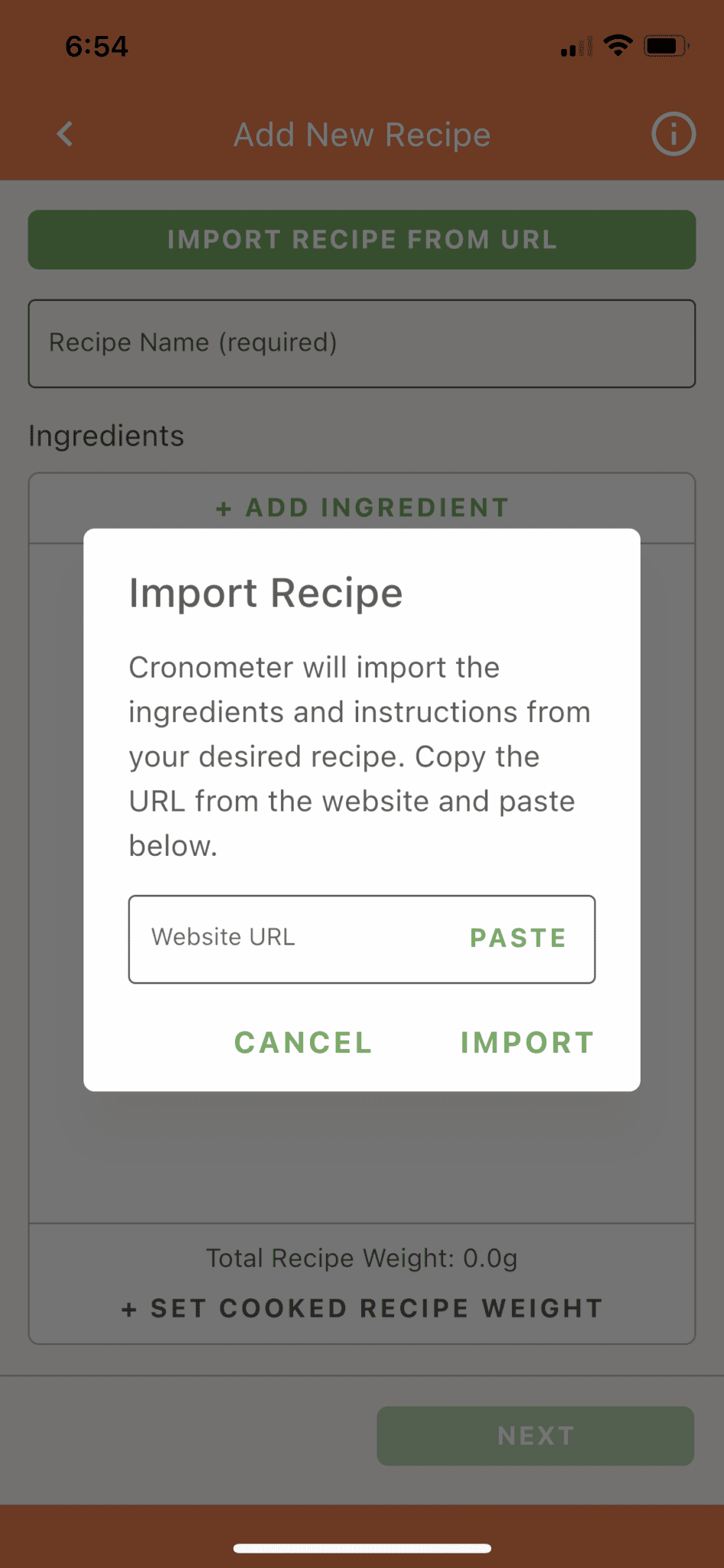Add an ingredient to the recipe
724x1568 pixels.
click(x=361, y=508)
